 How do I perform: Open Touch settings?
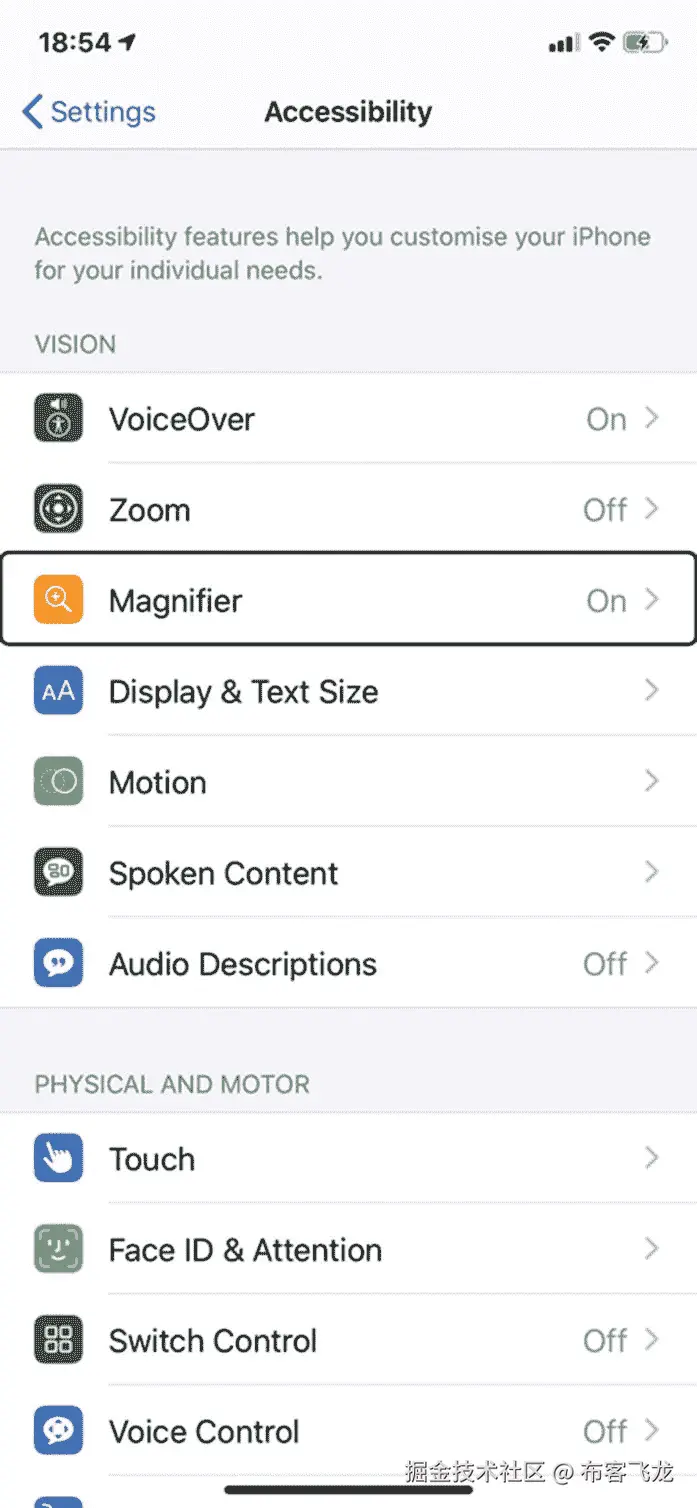click(x=348, y=1159)
